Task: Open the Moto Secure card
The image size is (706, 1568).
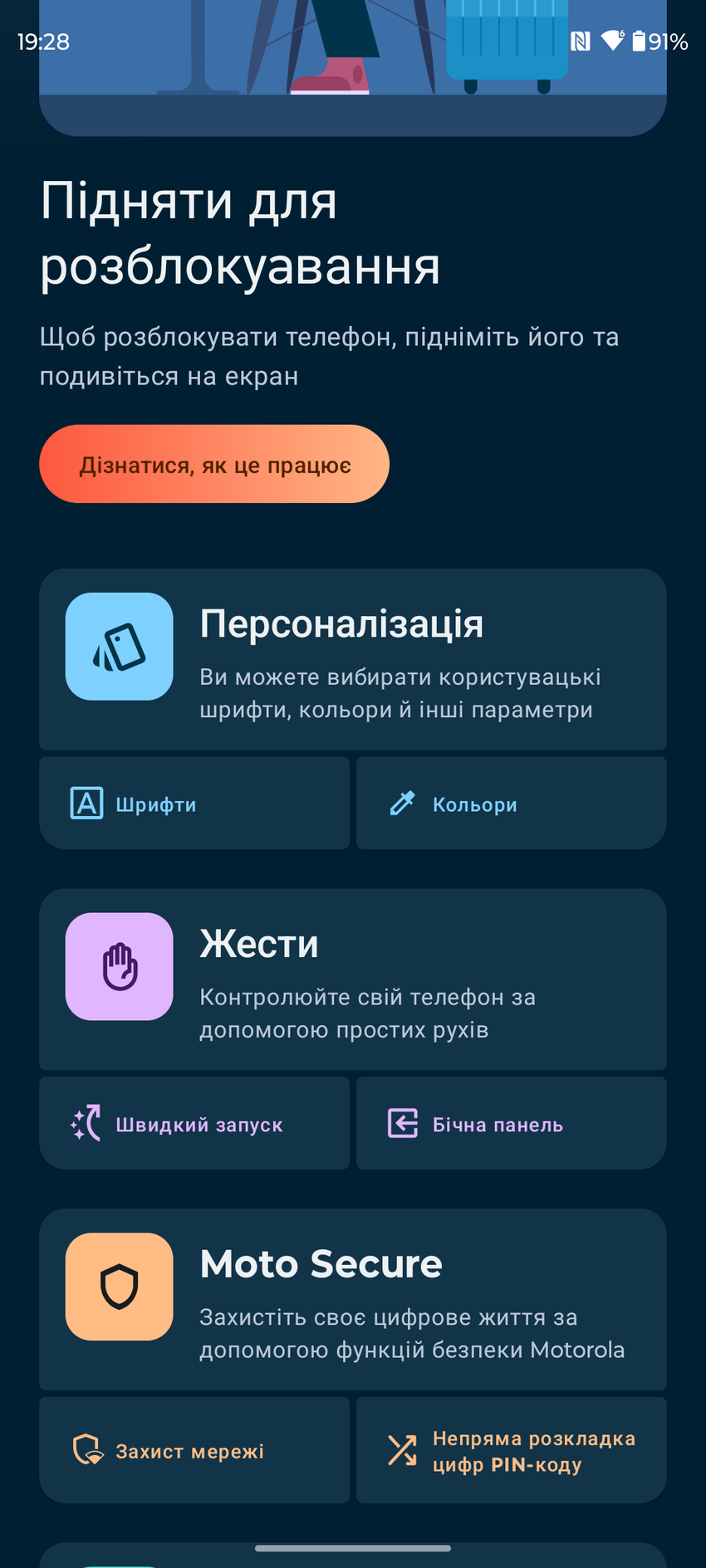Action: click(x=353, y=1299)
